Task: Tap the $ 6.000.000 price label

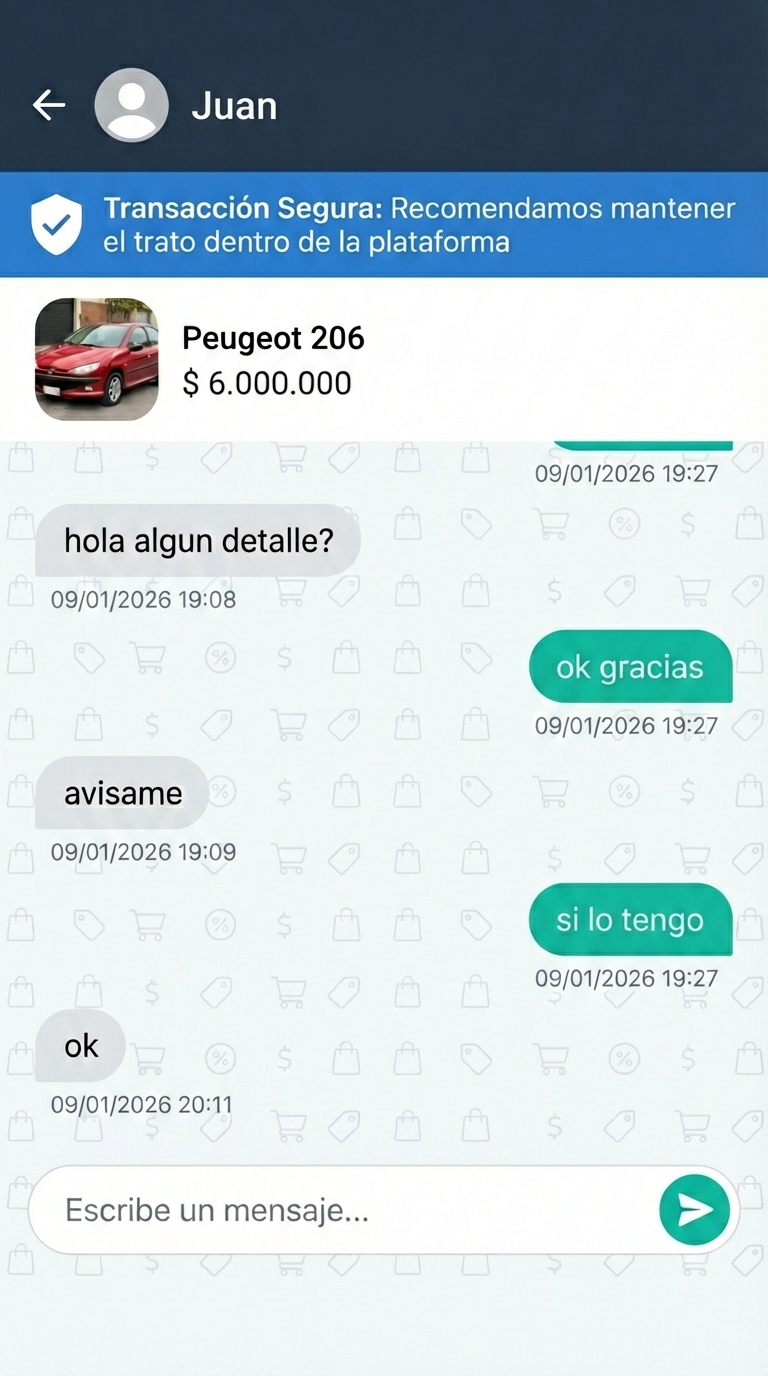Action: click(x=266, y=383)
